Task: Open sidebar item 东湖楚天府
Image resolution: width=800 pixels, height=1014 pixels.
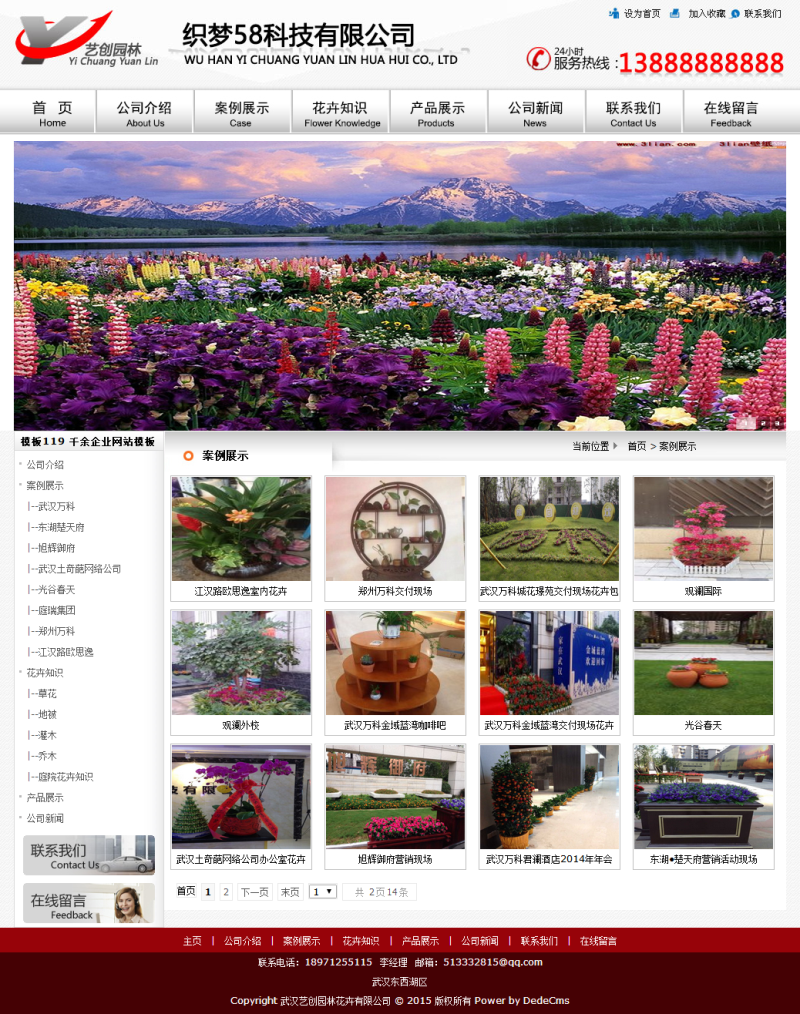Action: tap(59, 527)
